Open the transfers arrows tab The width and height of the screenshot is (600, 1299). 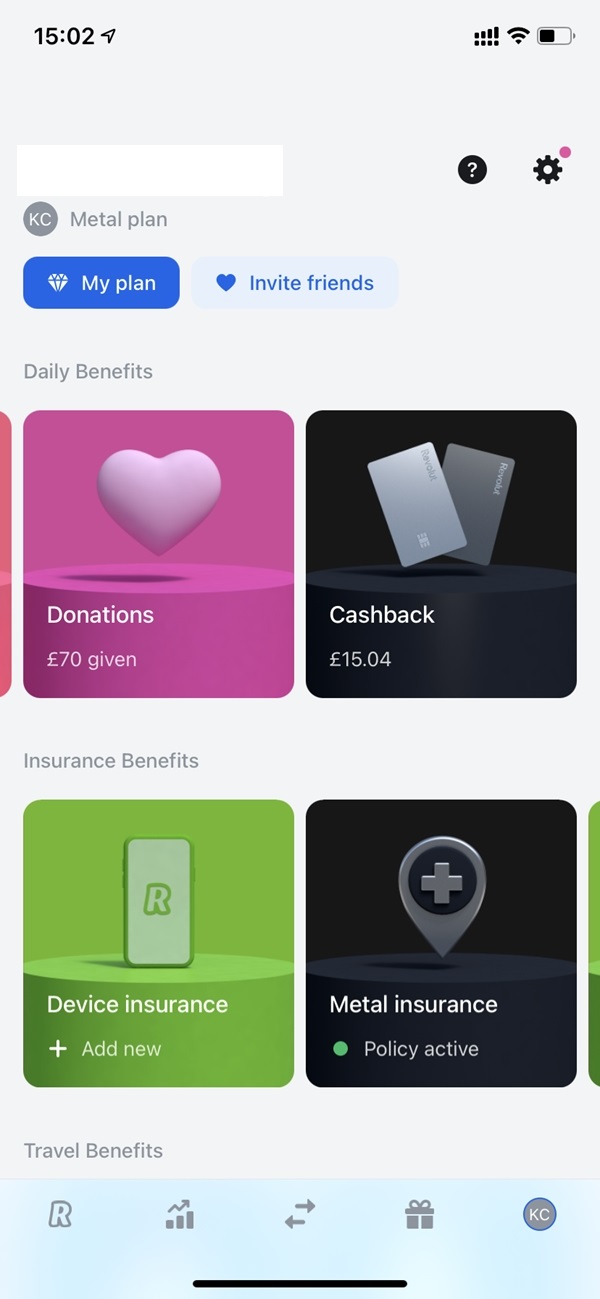pyautogui.click(x=300, y=1214)
